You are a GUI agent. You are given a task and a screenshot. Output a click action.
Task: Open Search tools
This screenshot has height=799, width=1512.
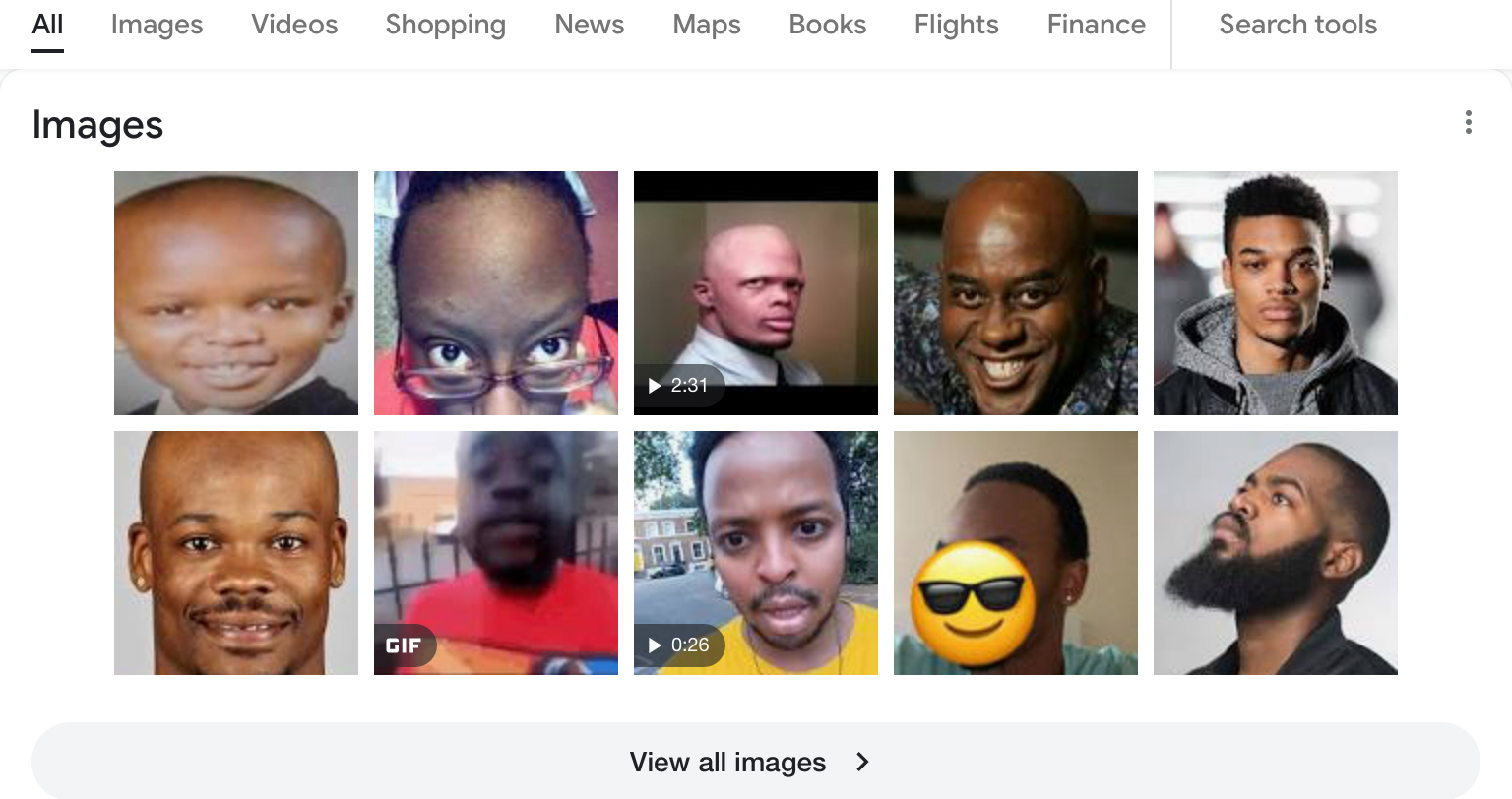(1297, 25)
